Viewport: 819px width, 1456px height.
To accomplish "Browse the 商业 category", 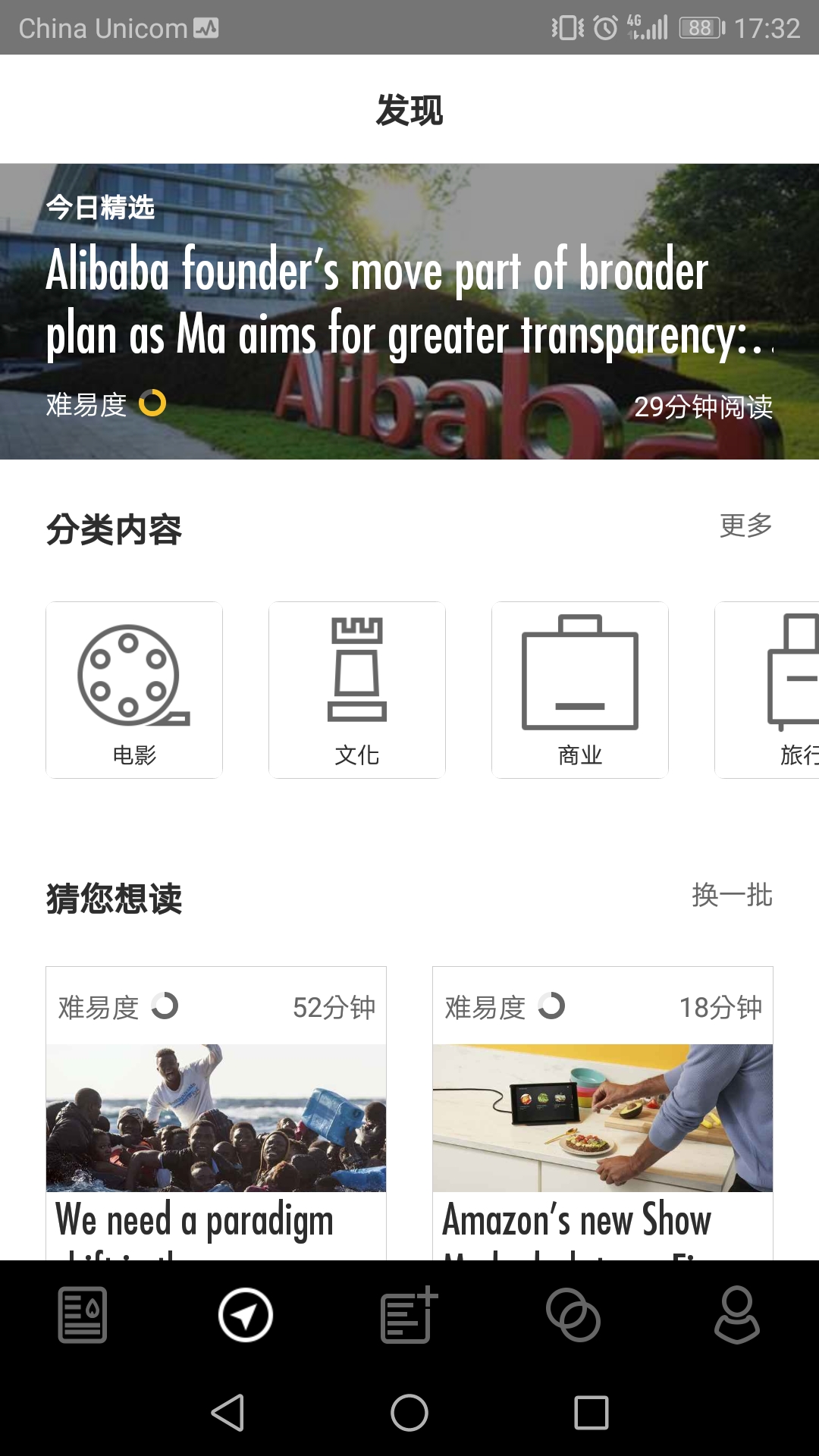I will [580, 690].
